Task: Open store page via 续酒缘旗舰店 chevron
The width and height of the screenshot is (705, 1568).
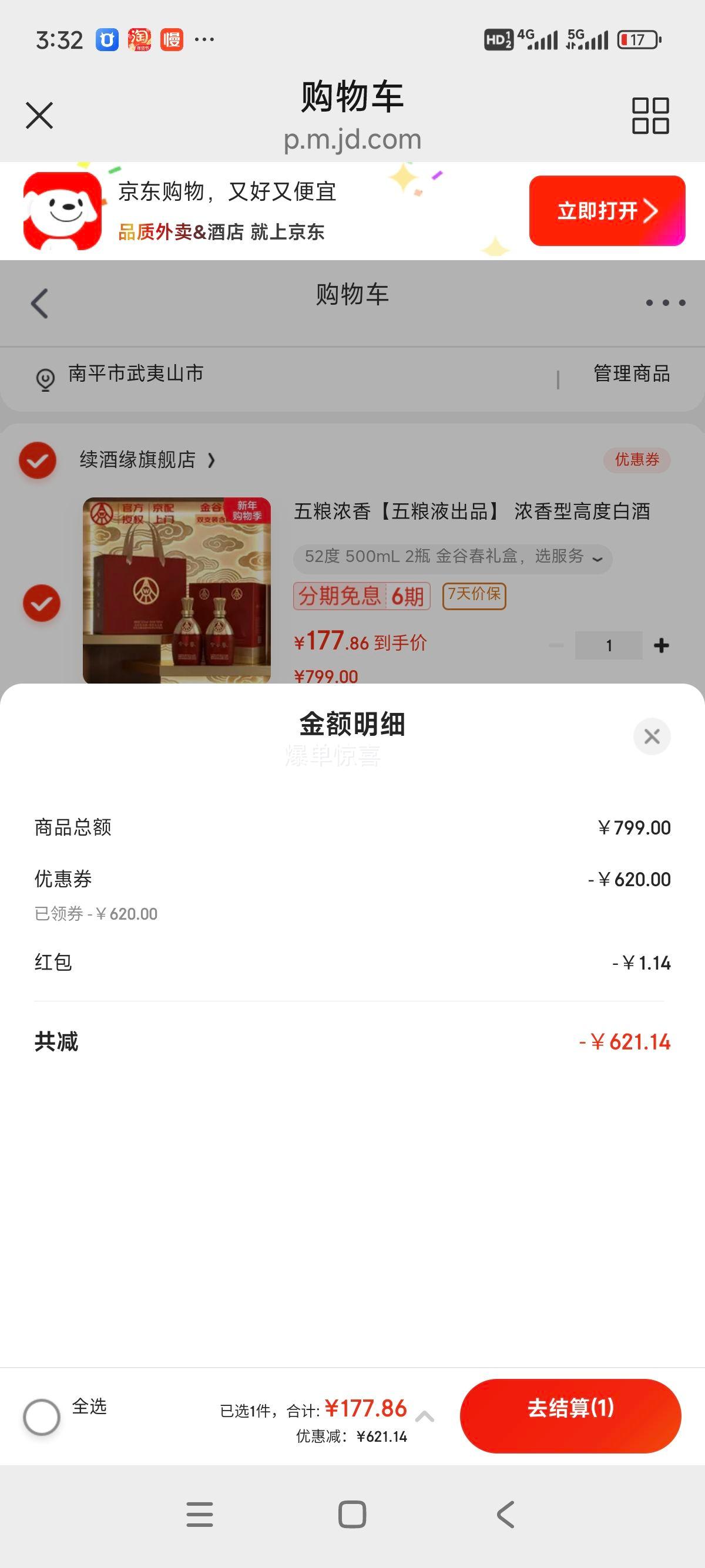Action: point(211,461)
